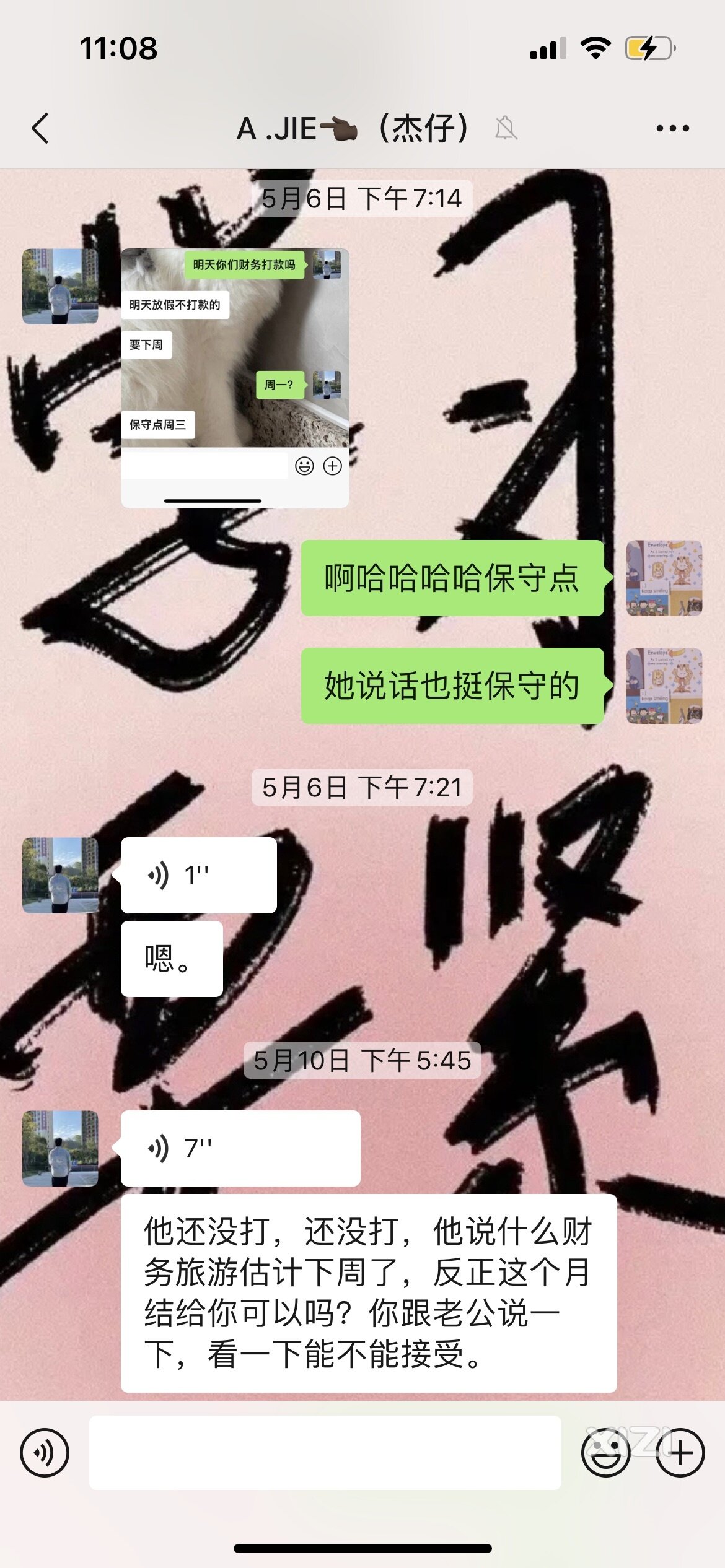Open 杰仔's profile from the image avatar

pos(60,286)
